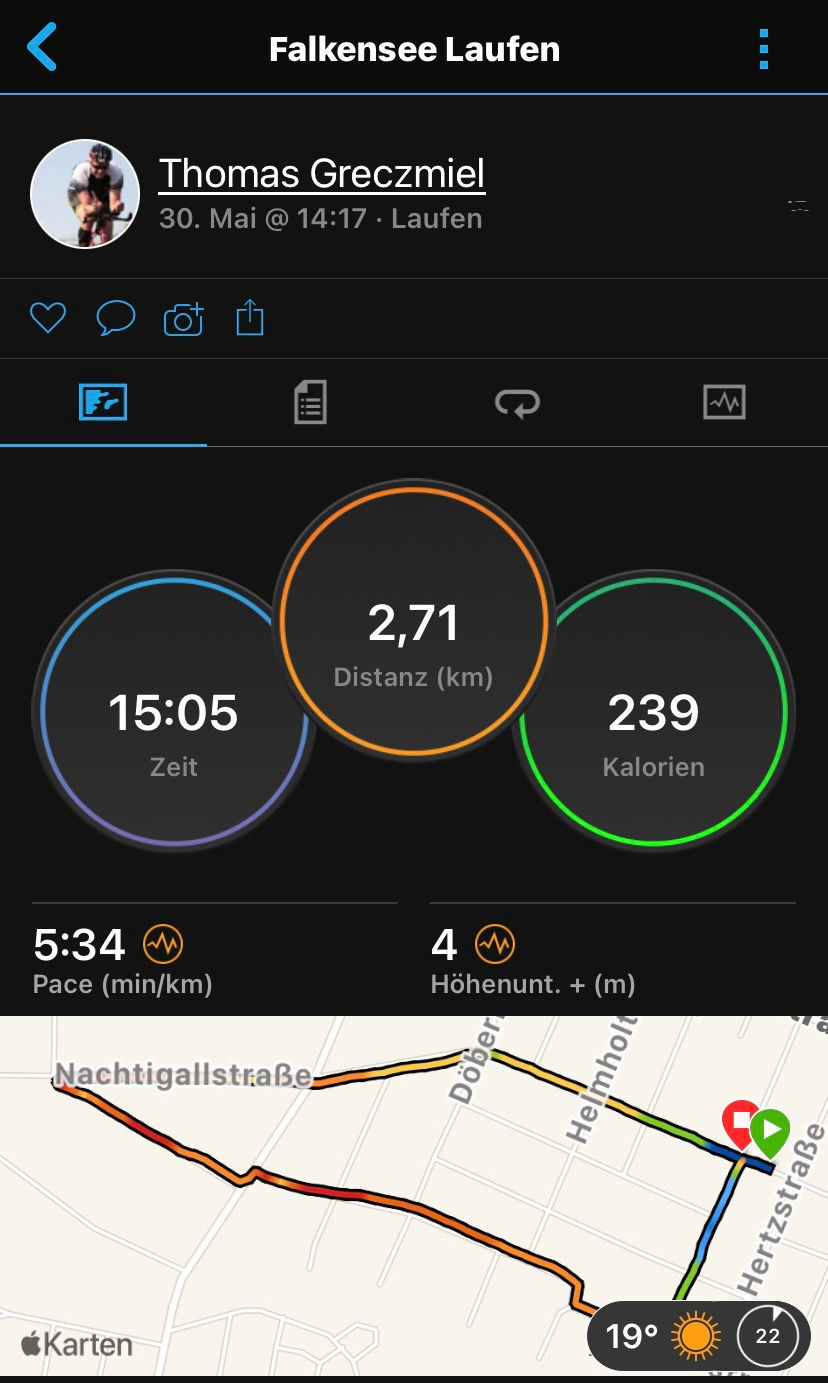Select the overview tab
The image size is (828, 1383).
coord(103,403)
